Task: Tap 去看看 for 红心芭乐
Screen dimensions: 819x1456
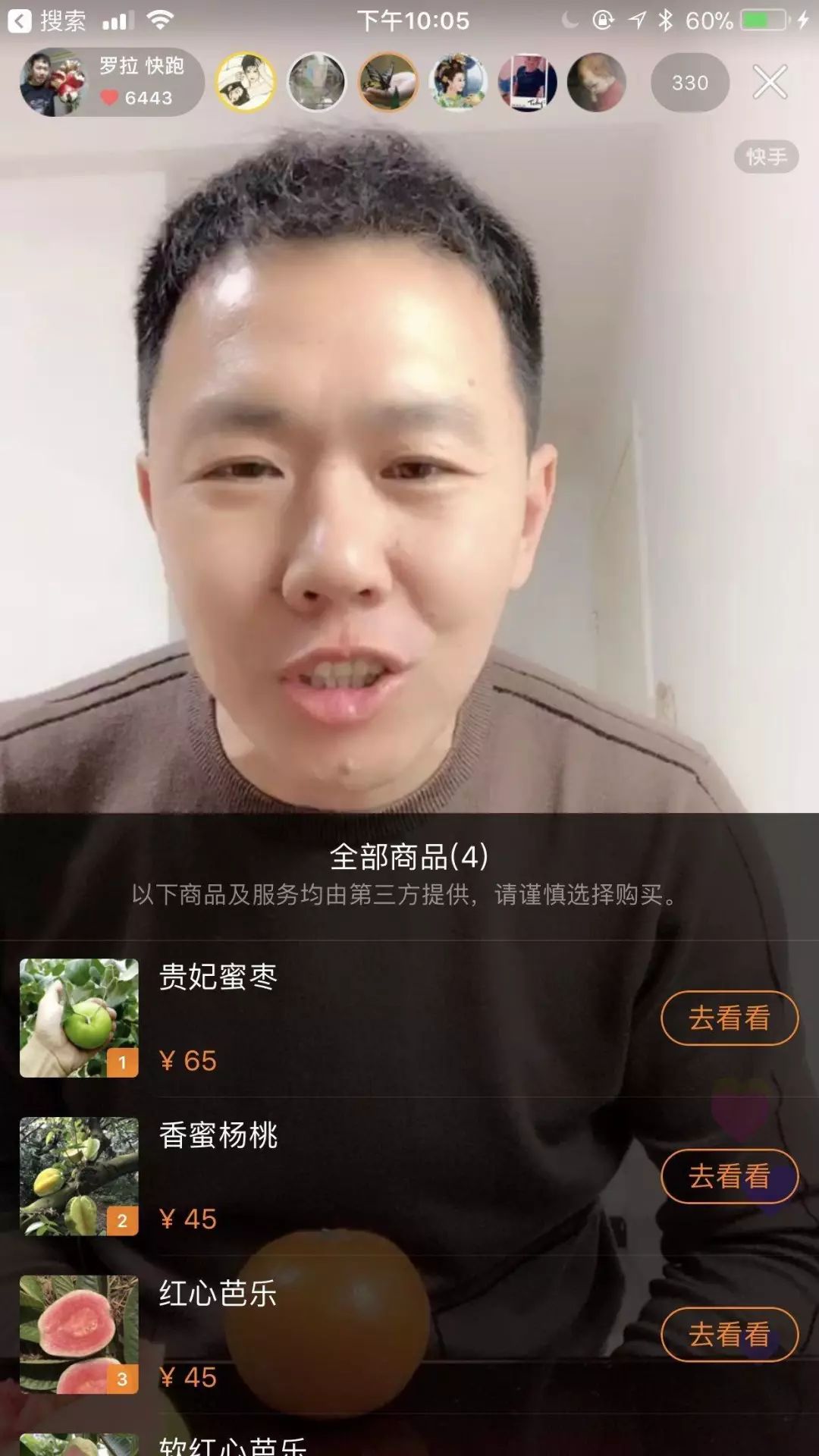Action: click(729, 1334)
